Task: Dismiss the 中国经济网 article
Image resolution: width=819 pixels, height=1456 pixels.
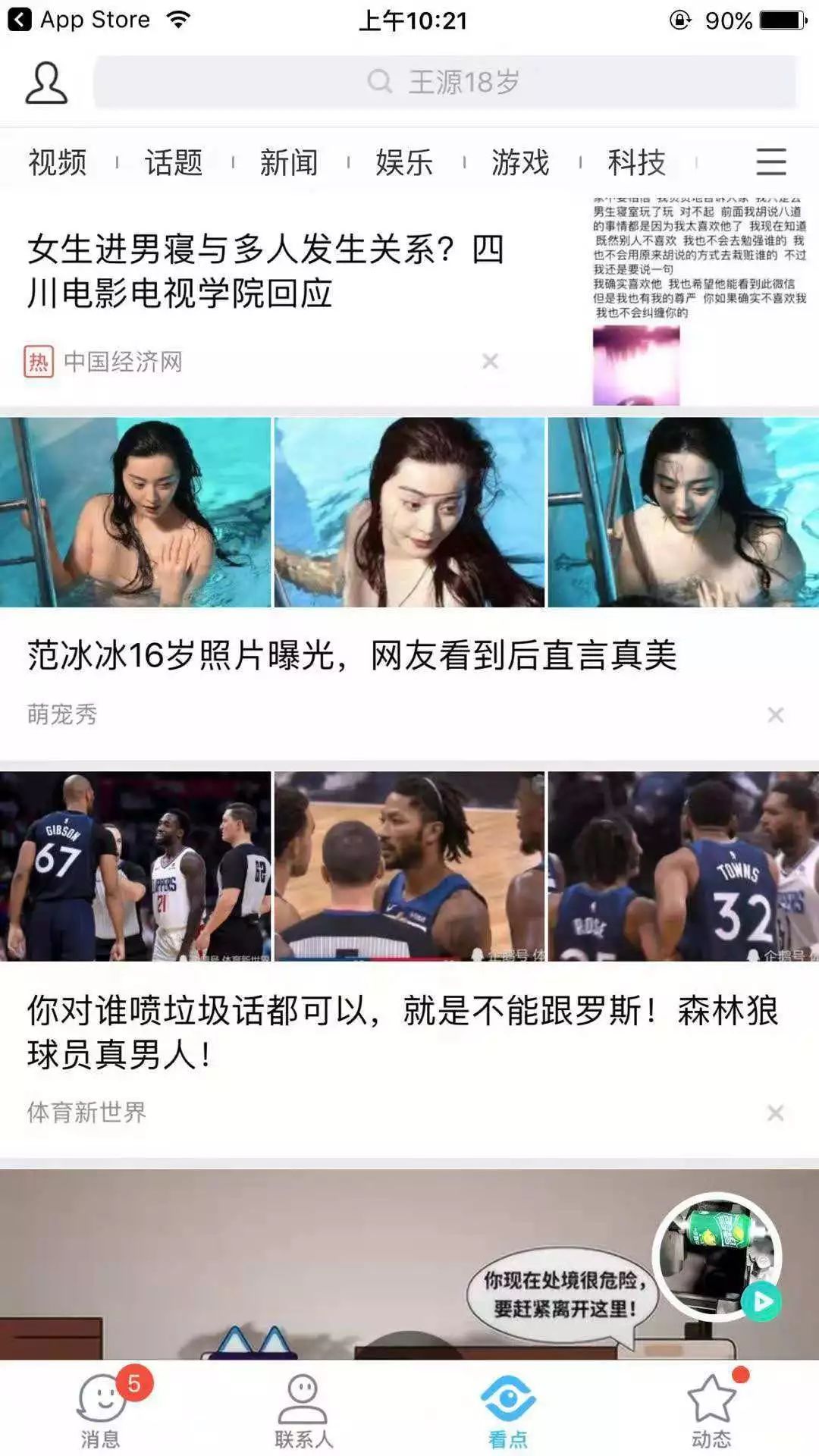Action: 490,362
